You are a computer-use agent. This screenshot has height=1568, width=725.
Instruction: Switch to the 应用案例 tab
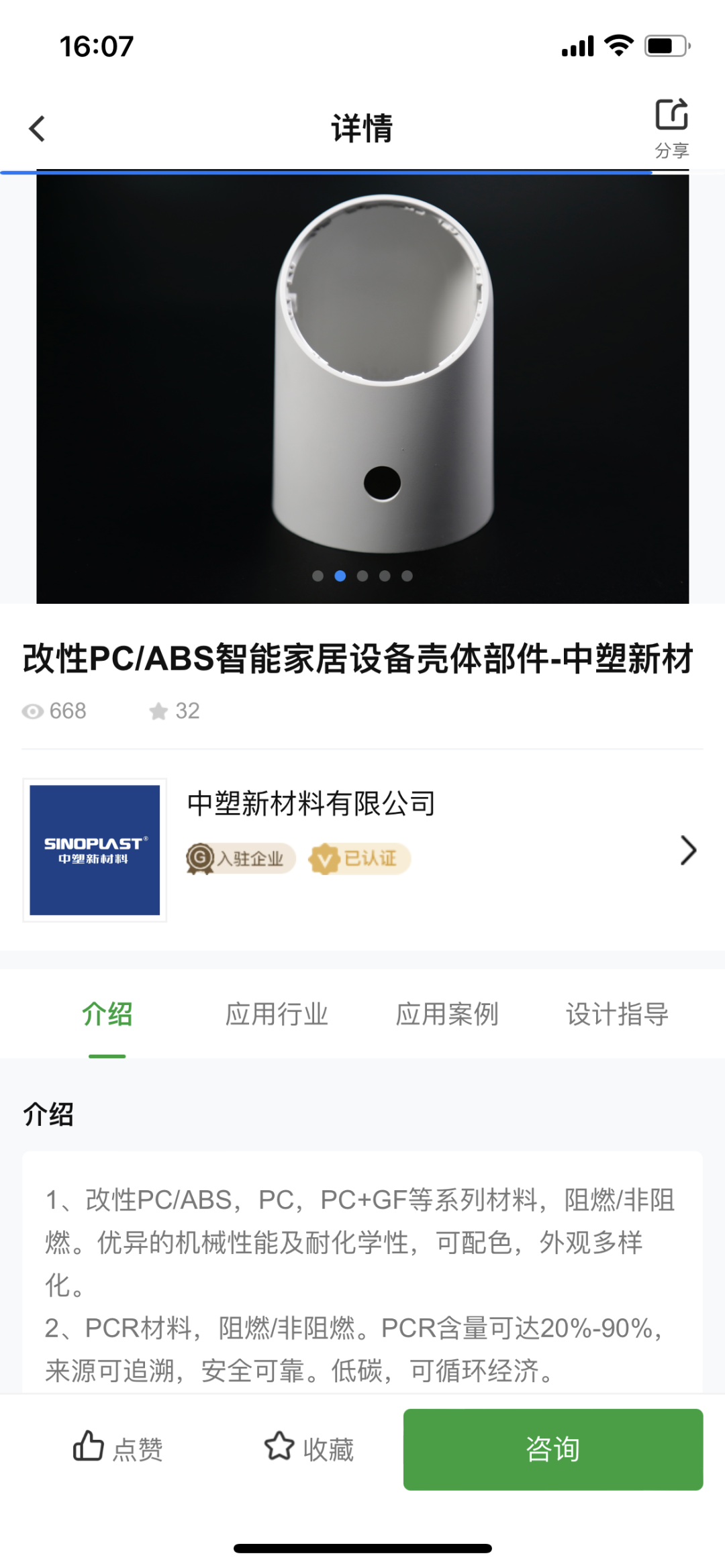click(x=447, y=1014)
